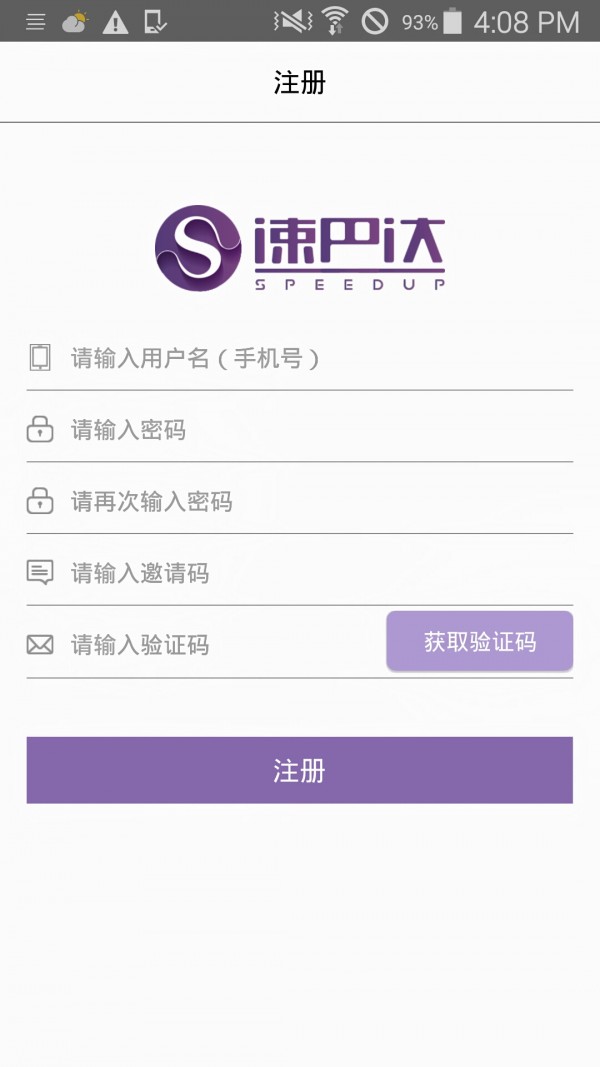
Task: Enter the 请输入验证码 verification code field
Action: [x=220, y=645]
